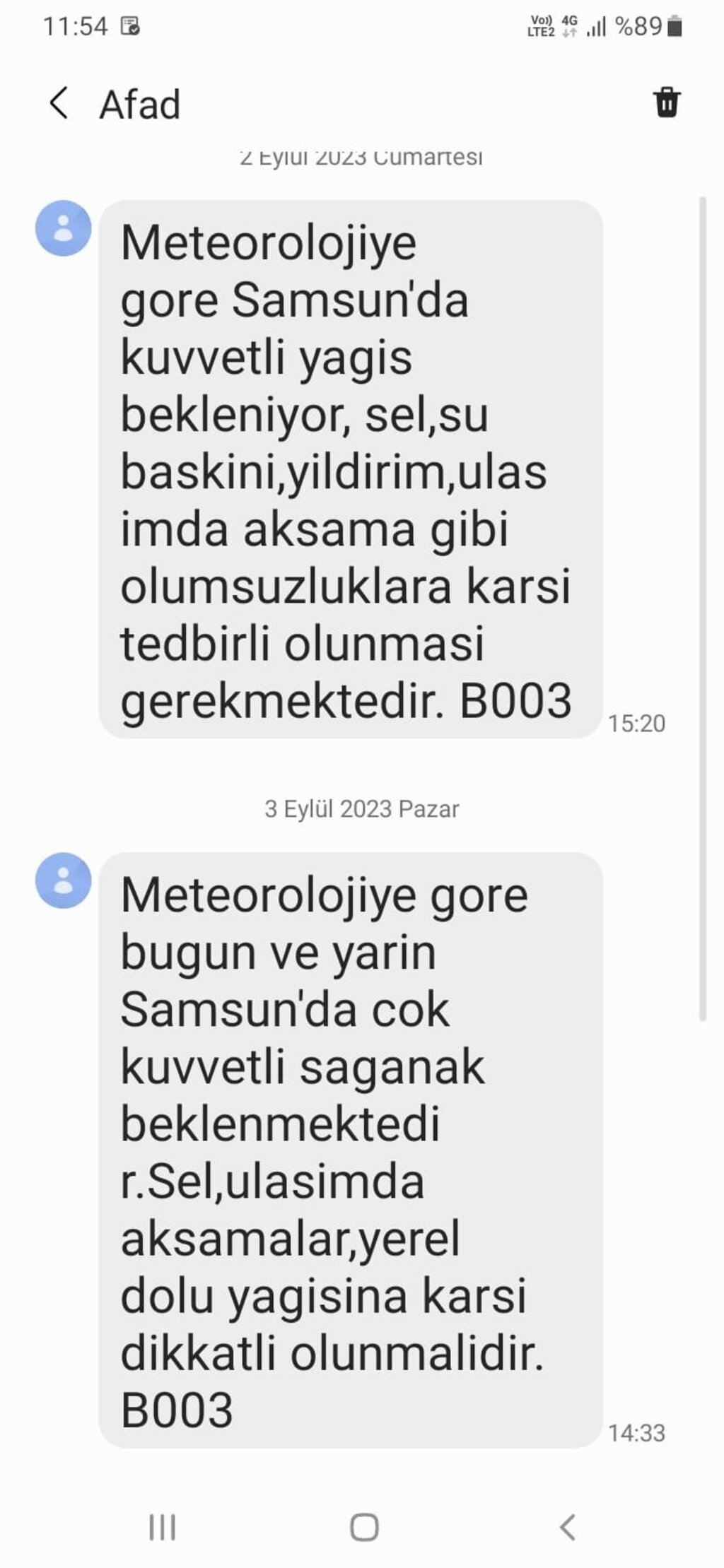Go back from the Afad conversation
Viewport: 724px width, 1568px height.
click(59, 103)
